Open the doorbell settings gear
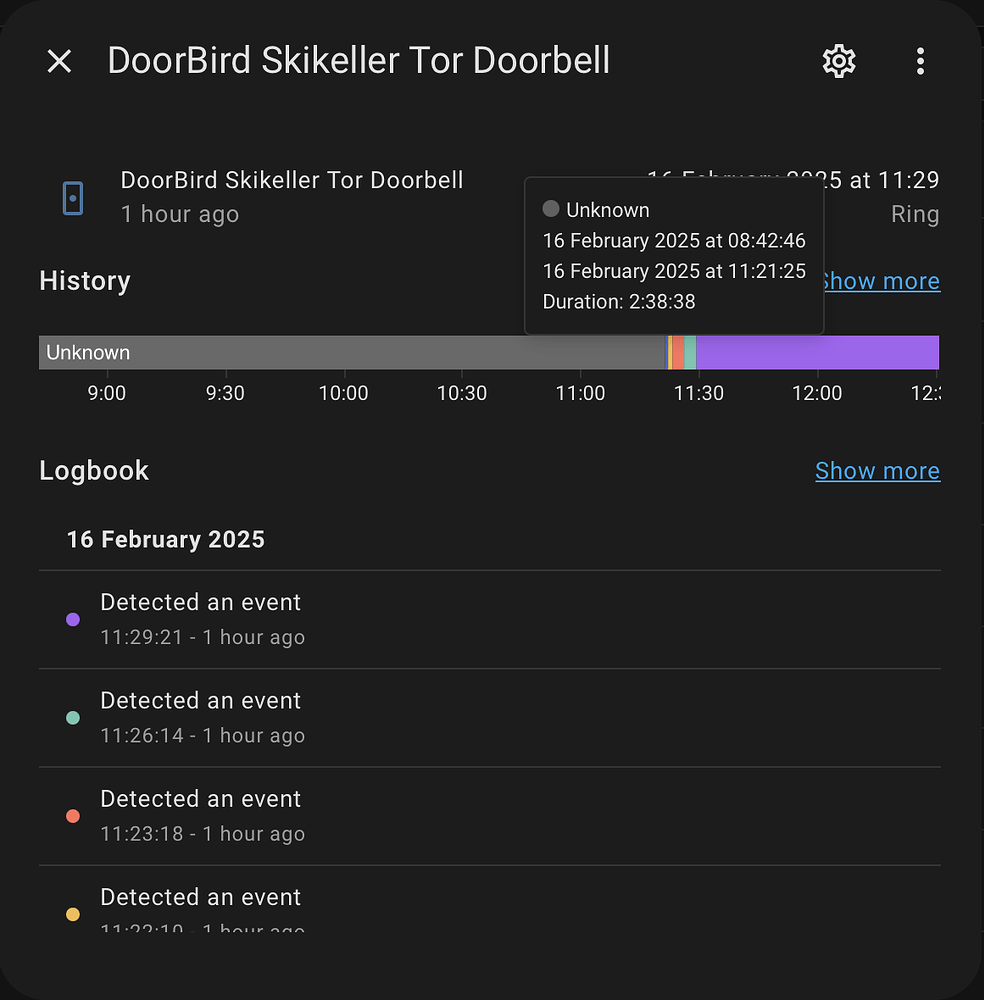 pyautogui.click(x=838, y=61)
